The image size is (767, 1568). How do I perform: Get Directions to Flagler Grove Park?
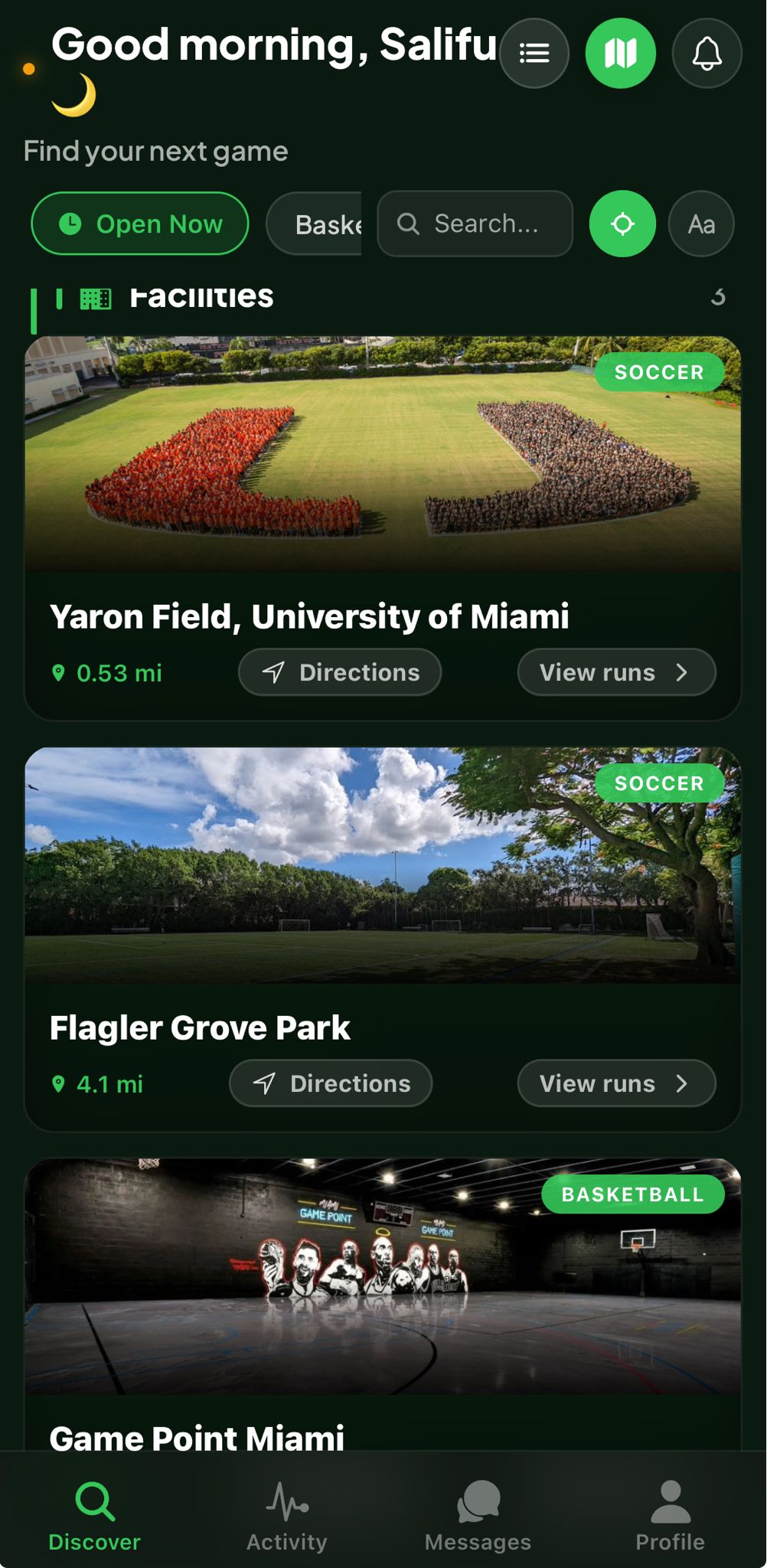point(330,1083)
